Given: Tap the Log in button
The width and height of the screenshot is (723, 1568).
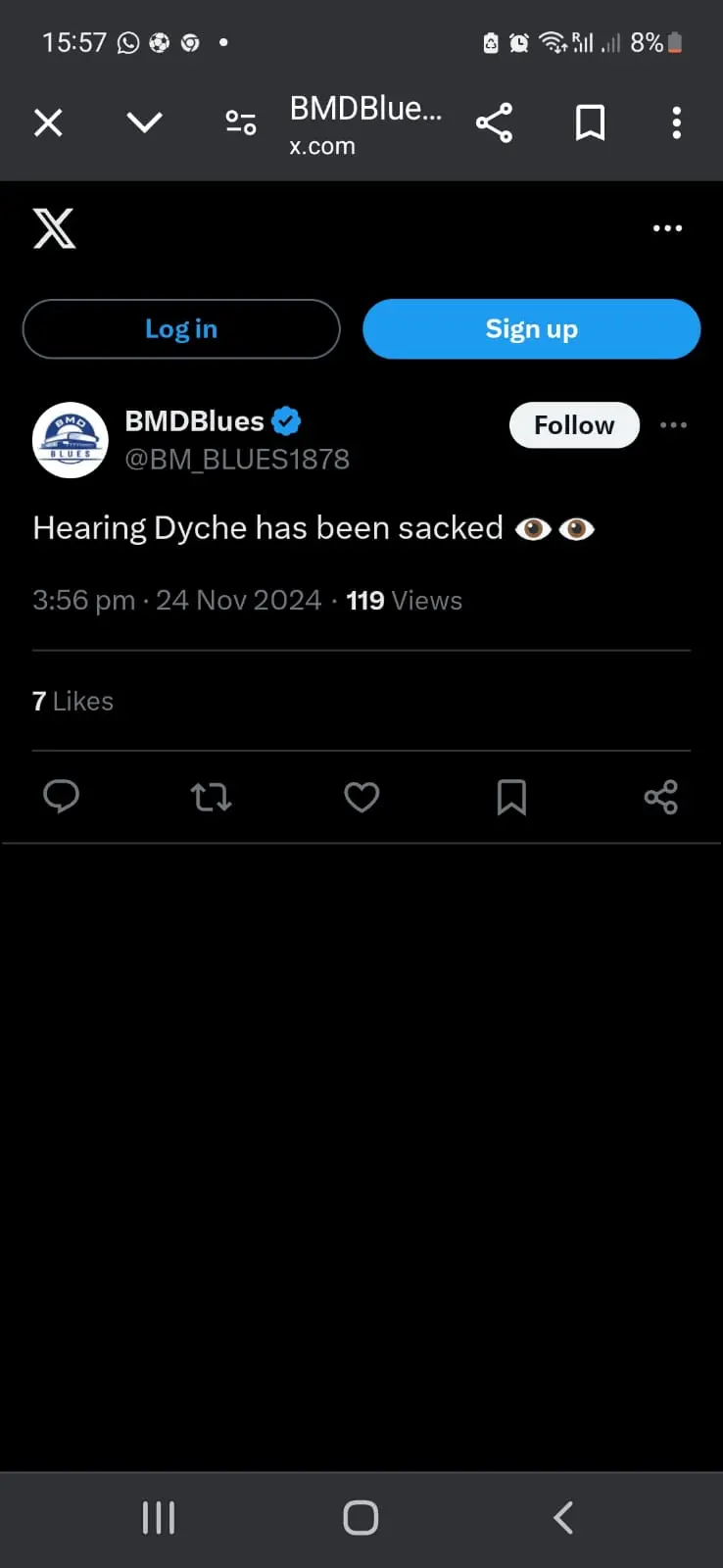Looking at the screenshot, I should tap(181, 329).
